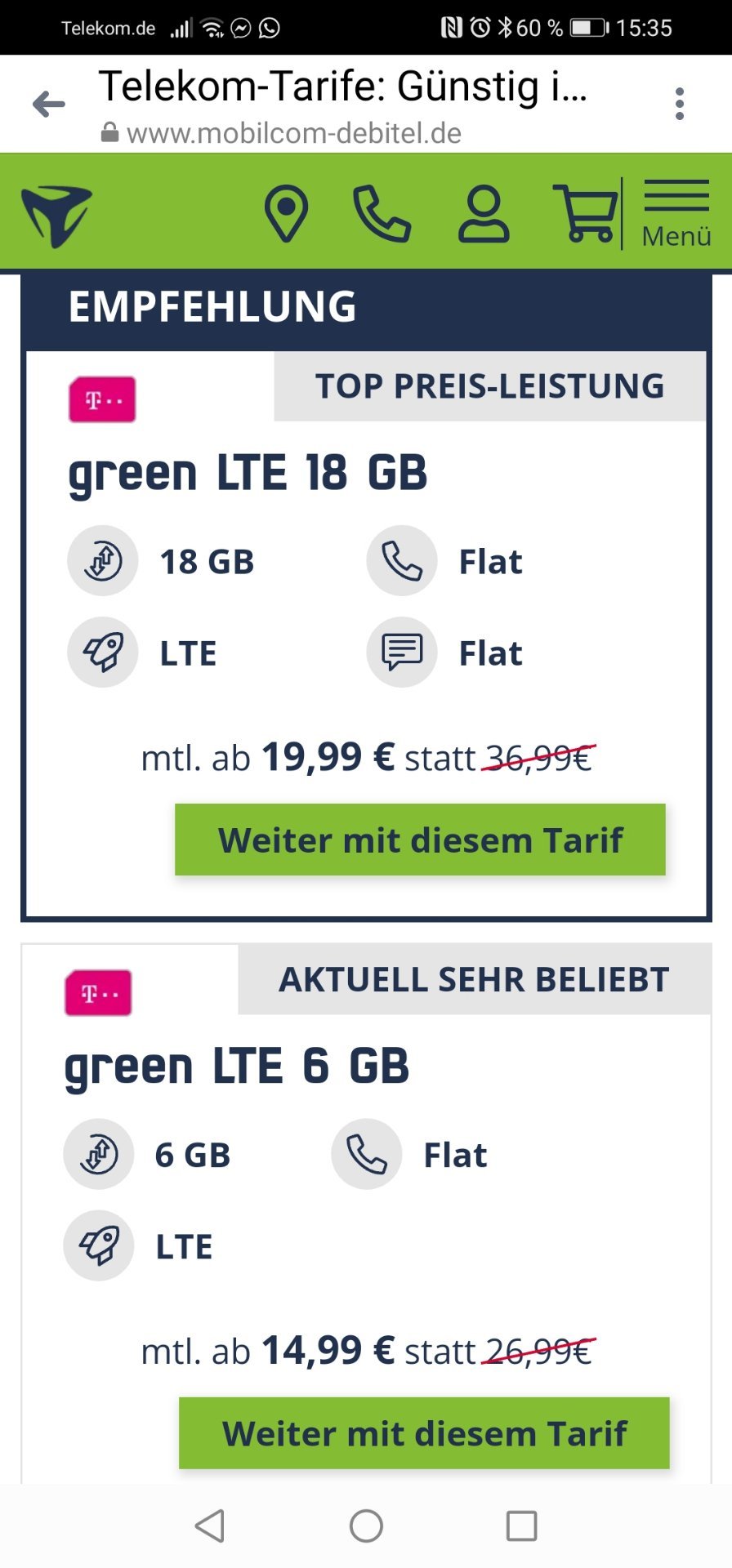Open the store locator pin icon
The height and width of the screenshot is (1568, 732).
(x=287, y=214)
